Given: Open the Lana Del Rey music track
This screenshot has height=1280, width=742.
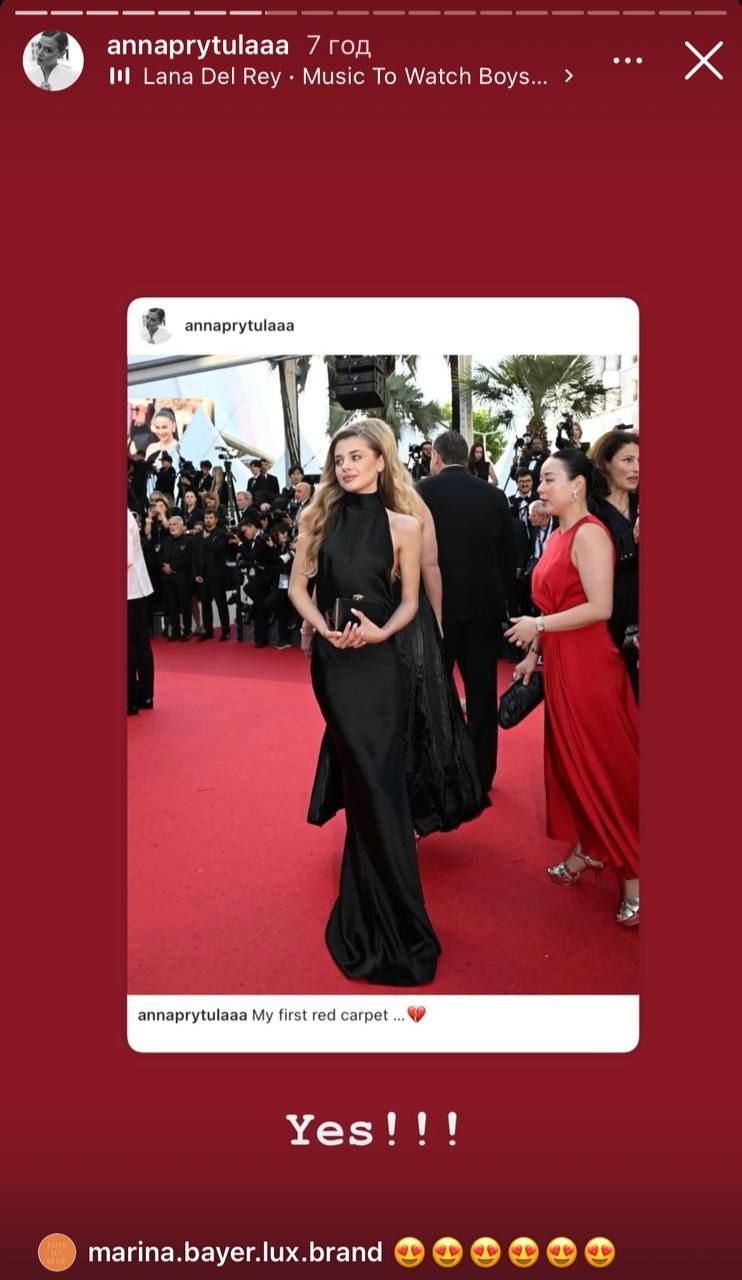Looking at the screenshot, I should (344, 76).
